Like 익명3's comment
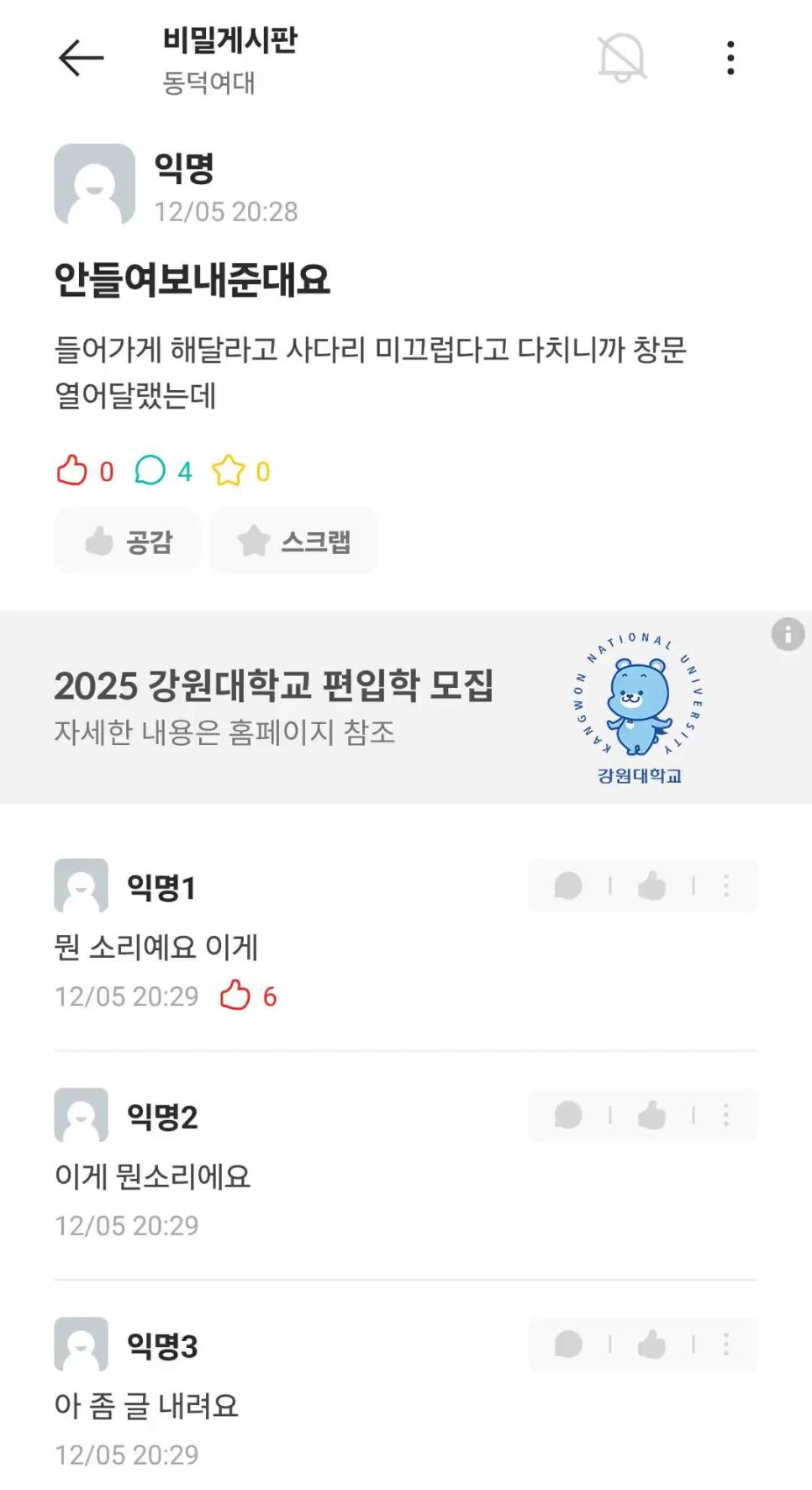The width and height of the screenshot is (812, 1490). (651, 1345)
